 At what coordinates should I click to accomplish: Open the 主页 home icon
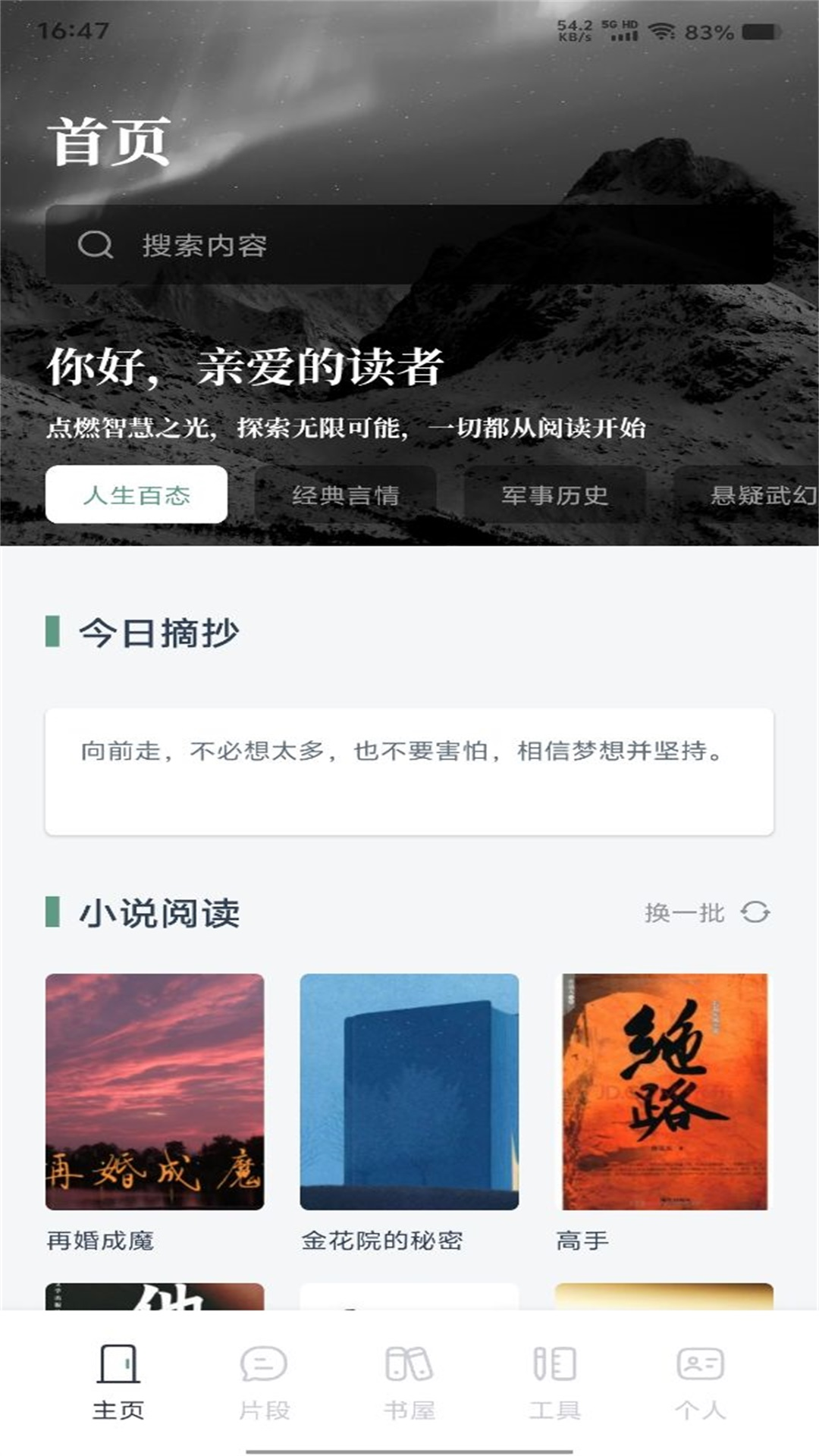click(118, 1371)
